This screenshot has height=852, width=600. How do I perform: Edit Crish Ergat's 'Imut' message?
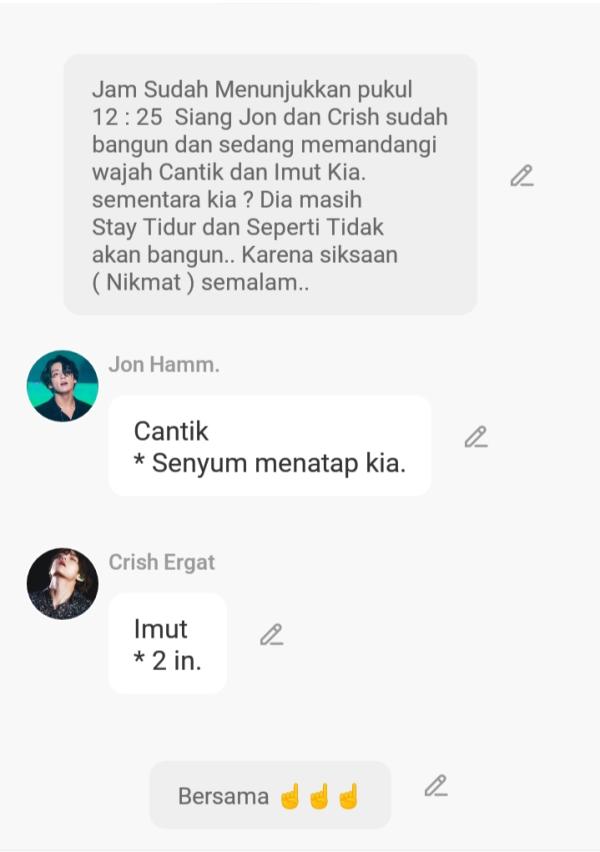(x=271, y=635)
